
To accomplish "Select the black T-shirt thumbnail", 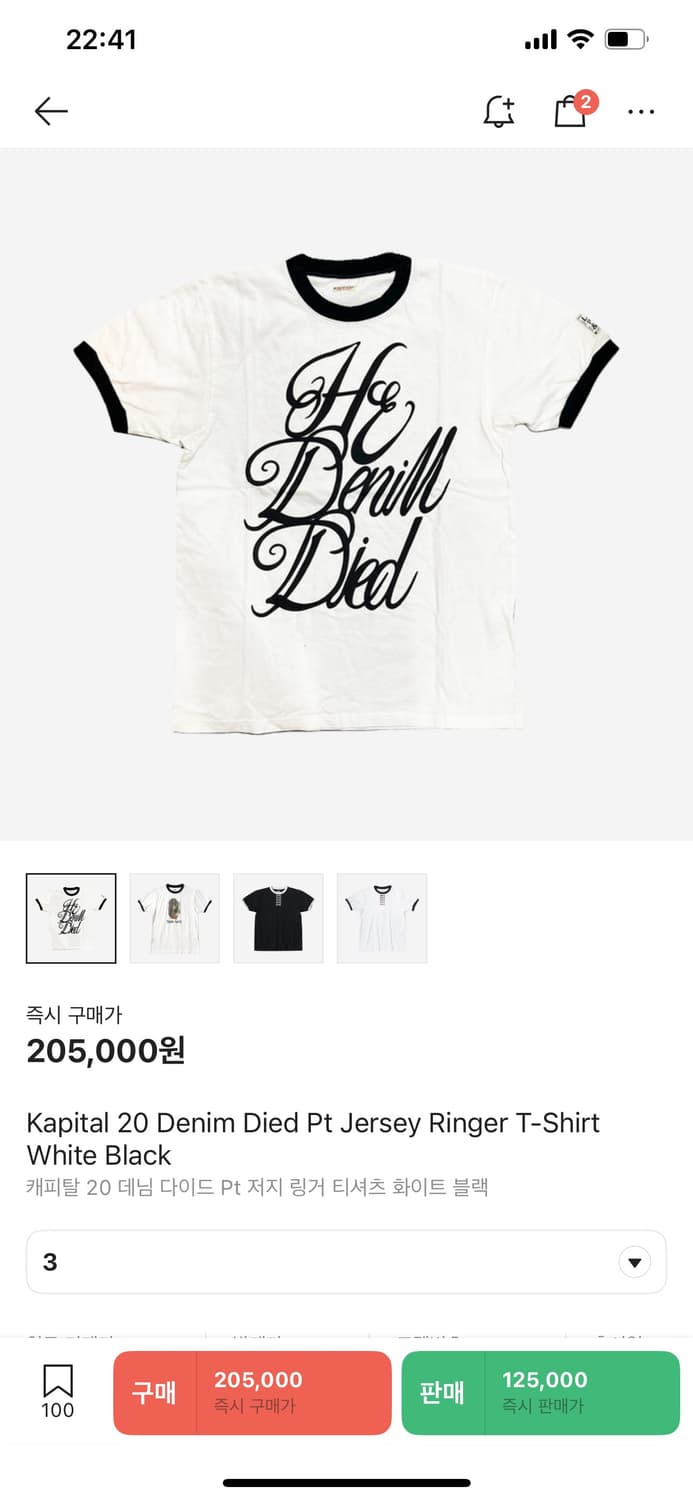I will (x=278, y=918).
